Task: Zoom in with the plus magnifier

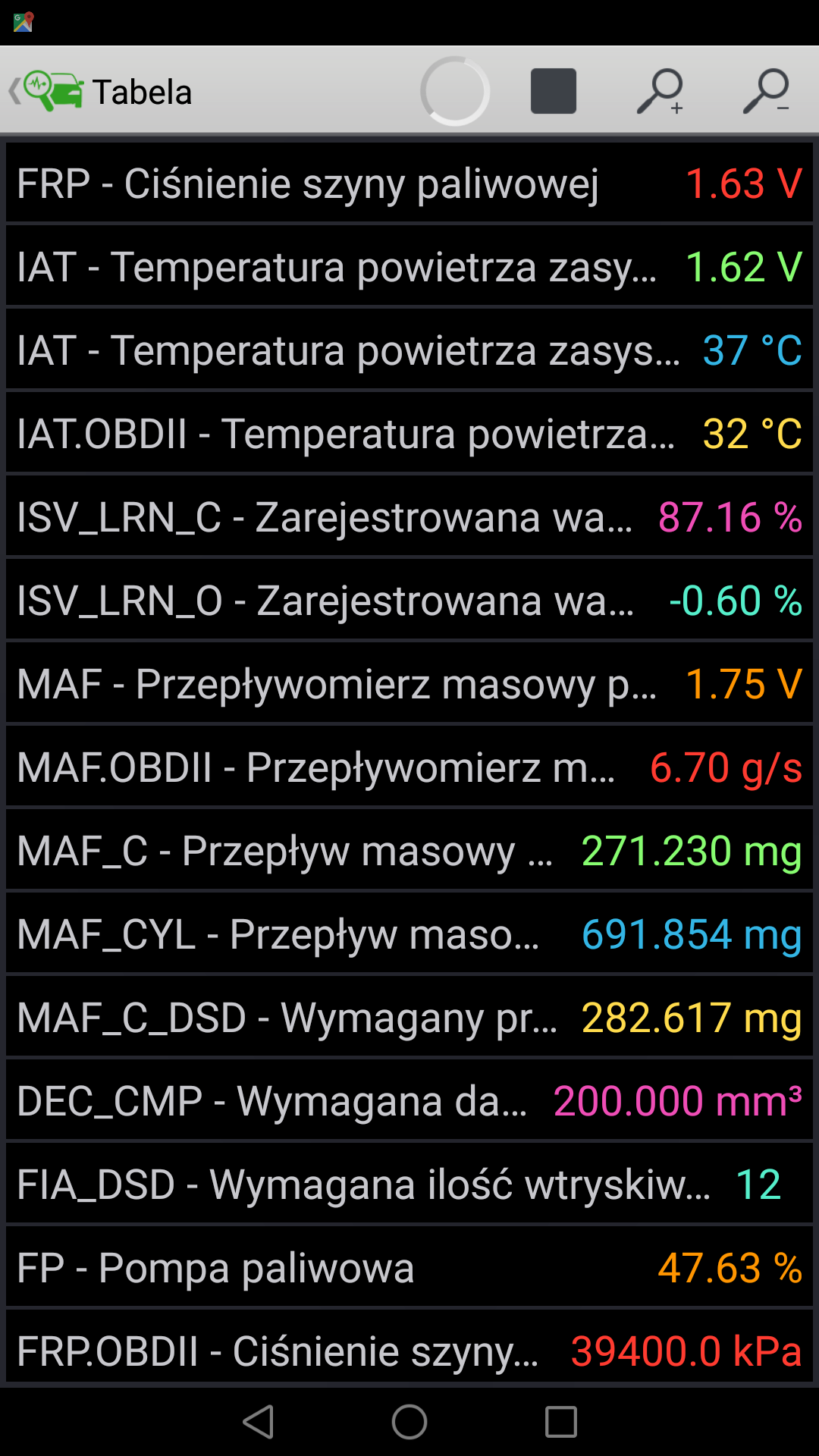Action: 661,92
